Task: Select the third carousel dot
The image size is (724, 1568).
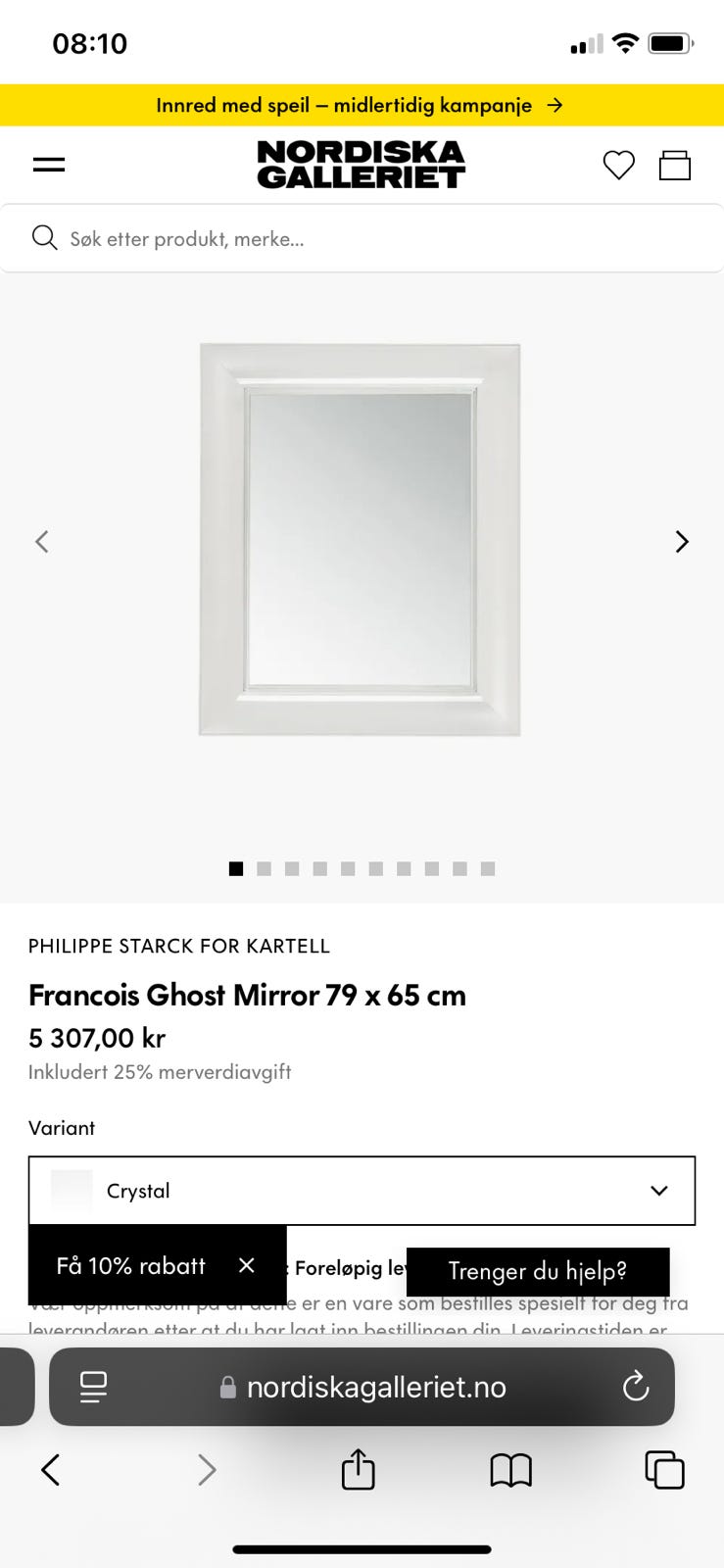Action: [x=291, y=868]
